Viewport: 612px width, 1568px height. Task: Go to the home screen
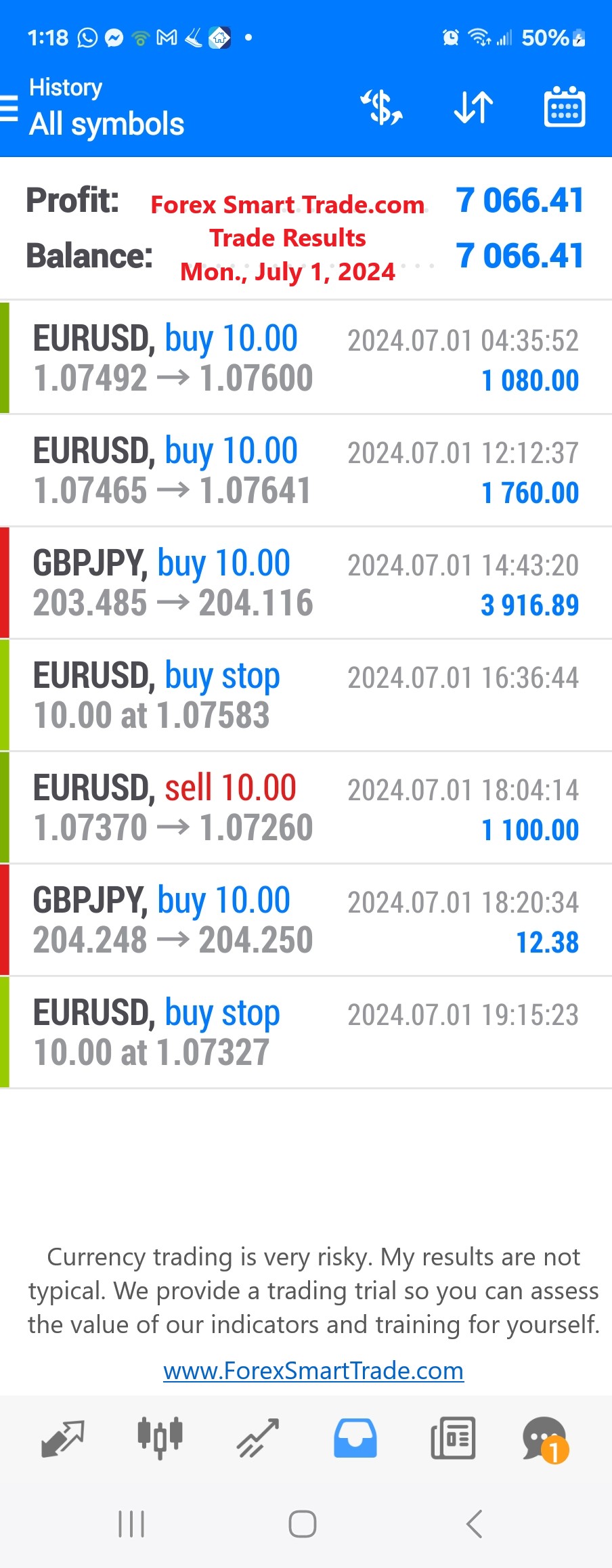(303, 1524)
